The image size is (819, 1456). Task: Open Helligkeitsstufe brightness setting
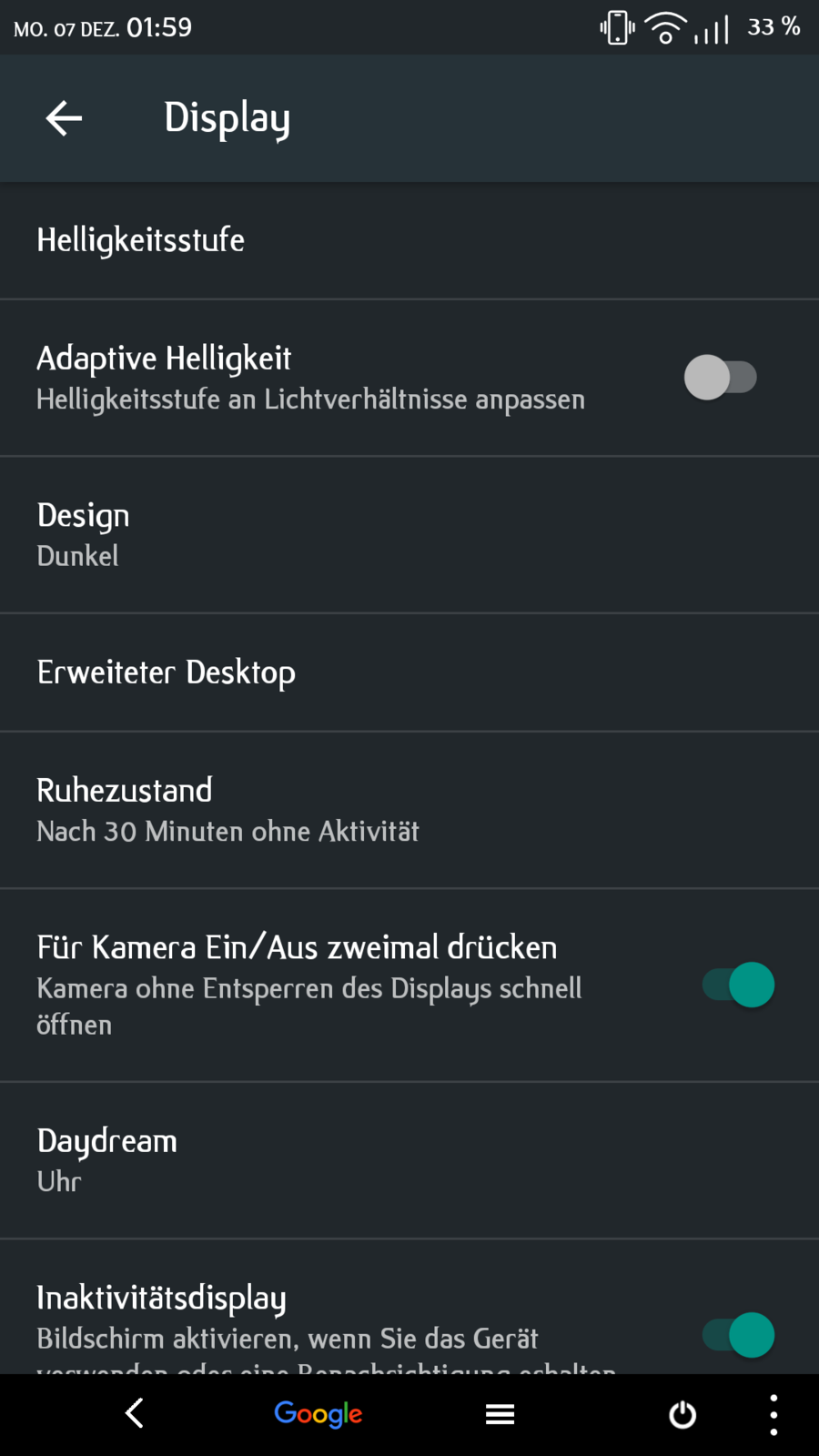pos(409,240)
